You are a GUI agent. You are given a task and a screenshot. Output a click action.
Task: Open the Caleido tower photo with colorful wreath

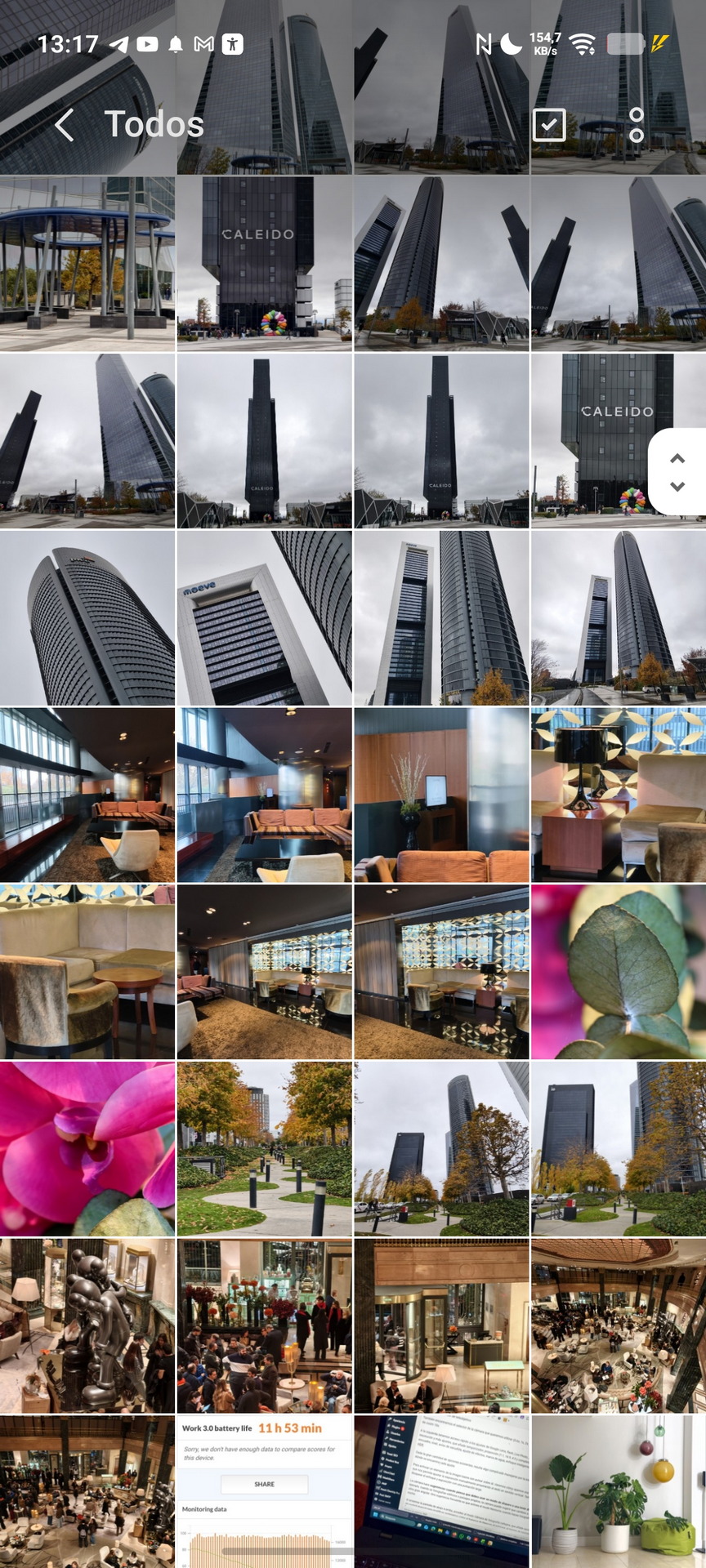pos(264,263)
